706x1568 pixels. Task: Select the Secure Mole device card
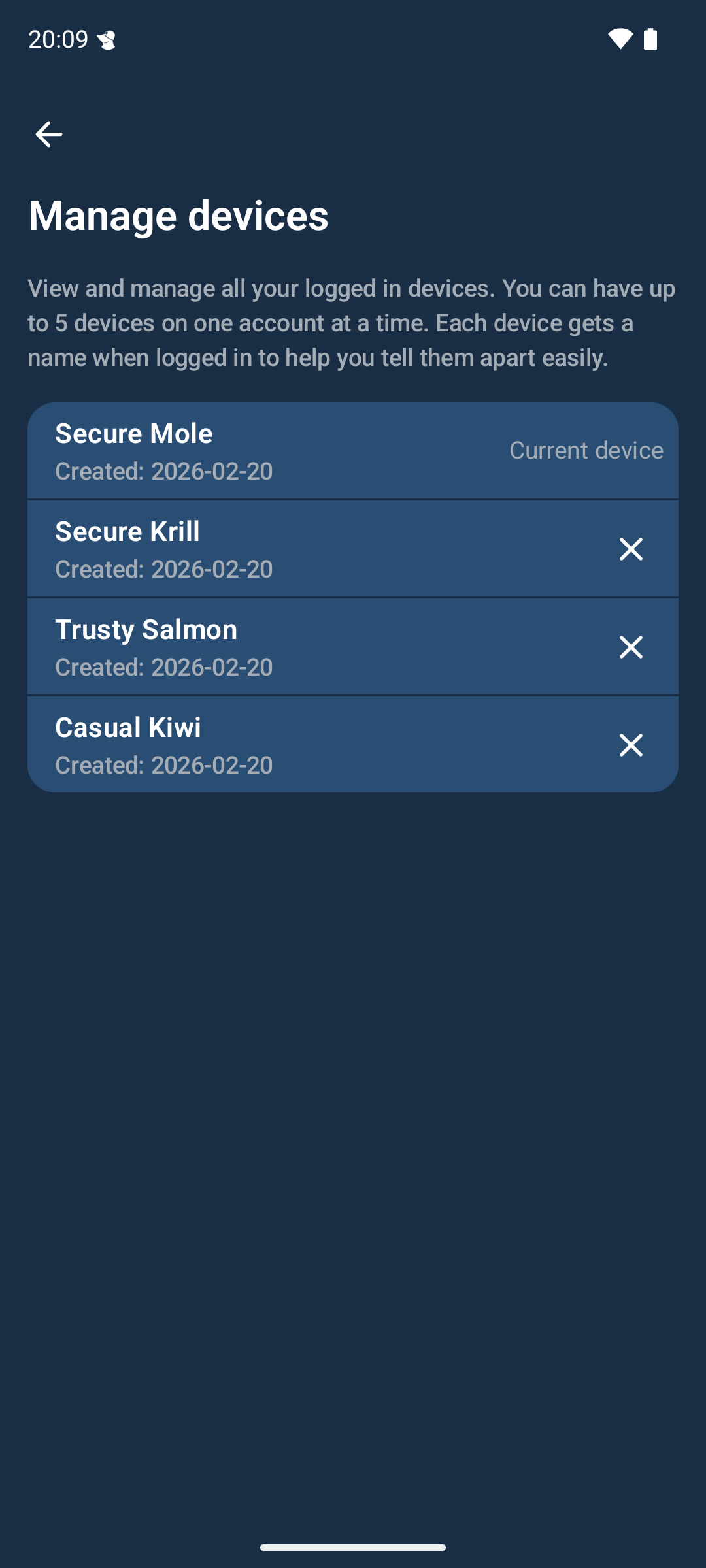pos(261,451)
